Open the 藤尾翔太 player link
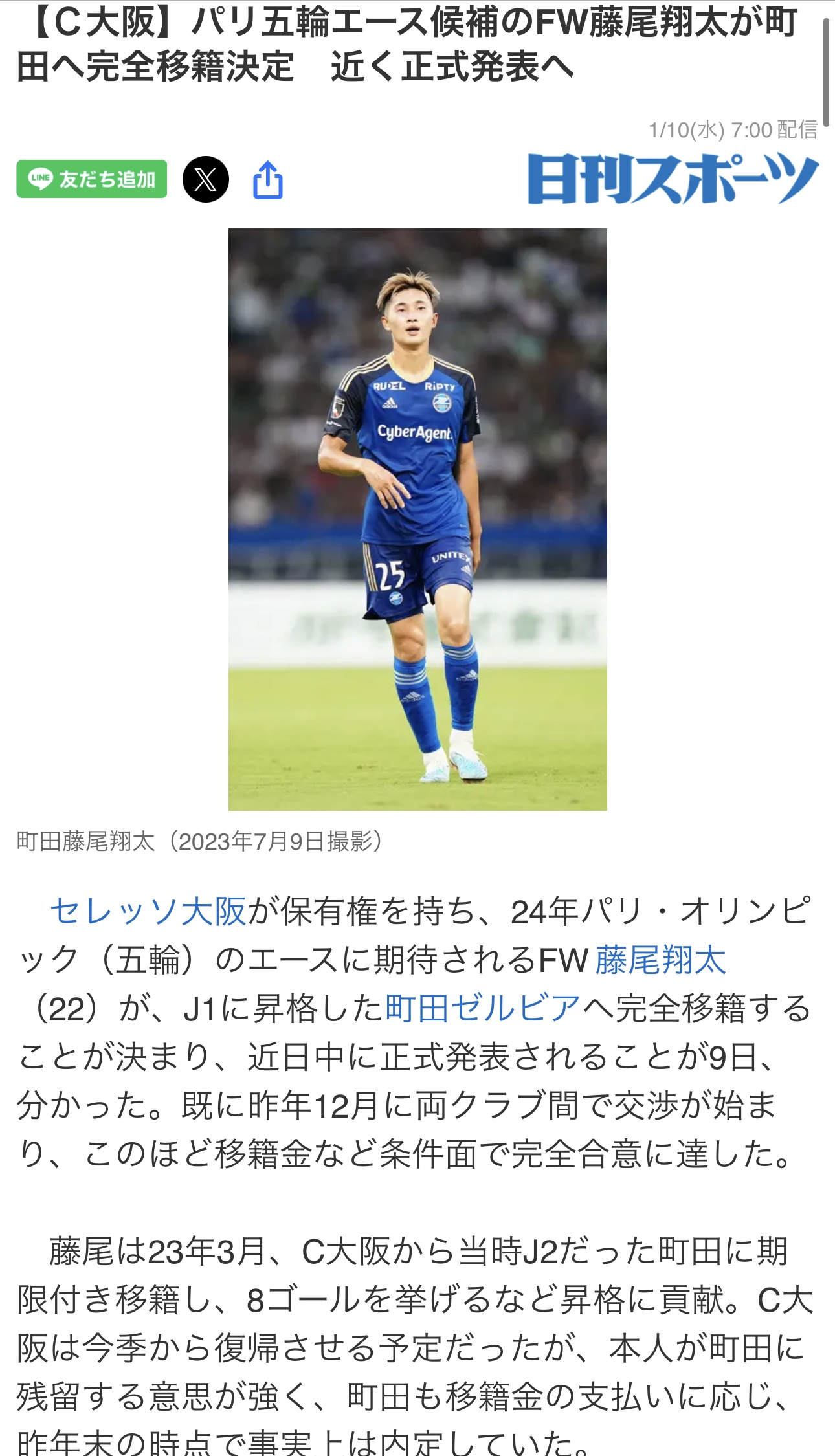The height and width of the screenshot is (1456, 835). click(661, 960)
